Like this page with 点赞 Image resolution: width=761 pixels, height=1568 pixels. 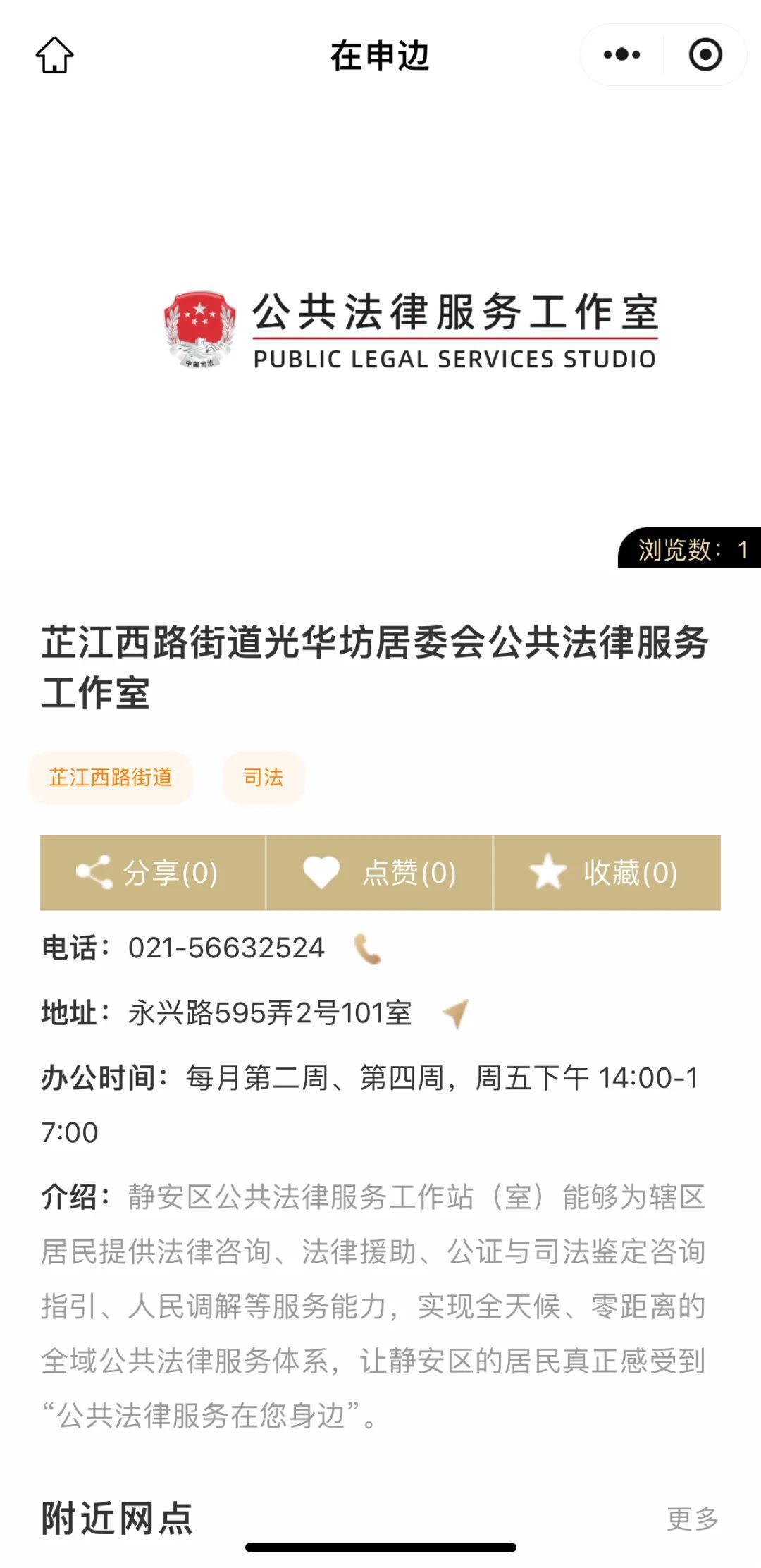379,873
